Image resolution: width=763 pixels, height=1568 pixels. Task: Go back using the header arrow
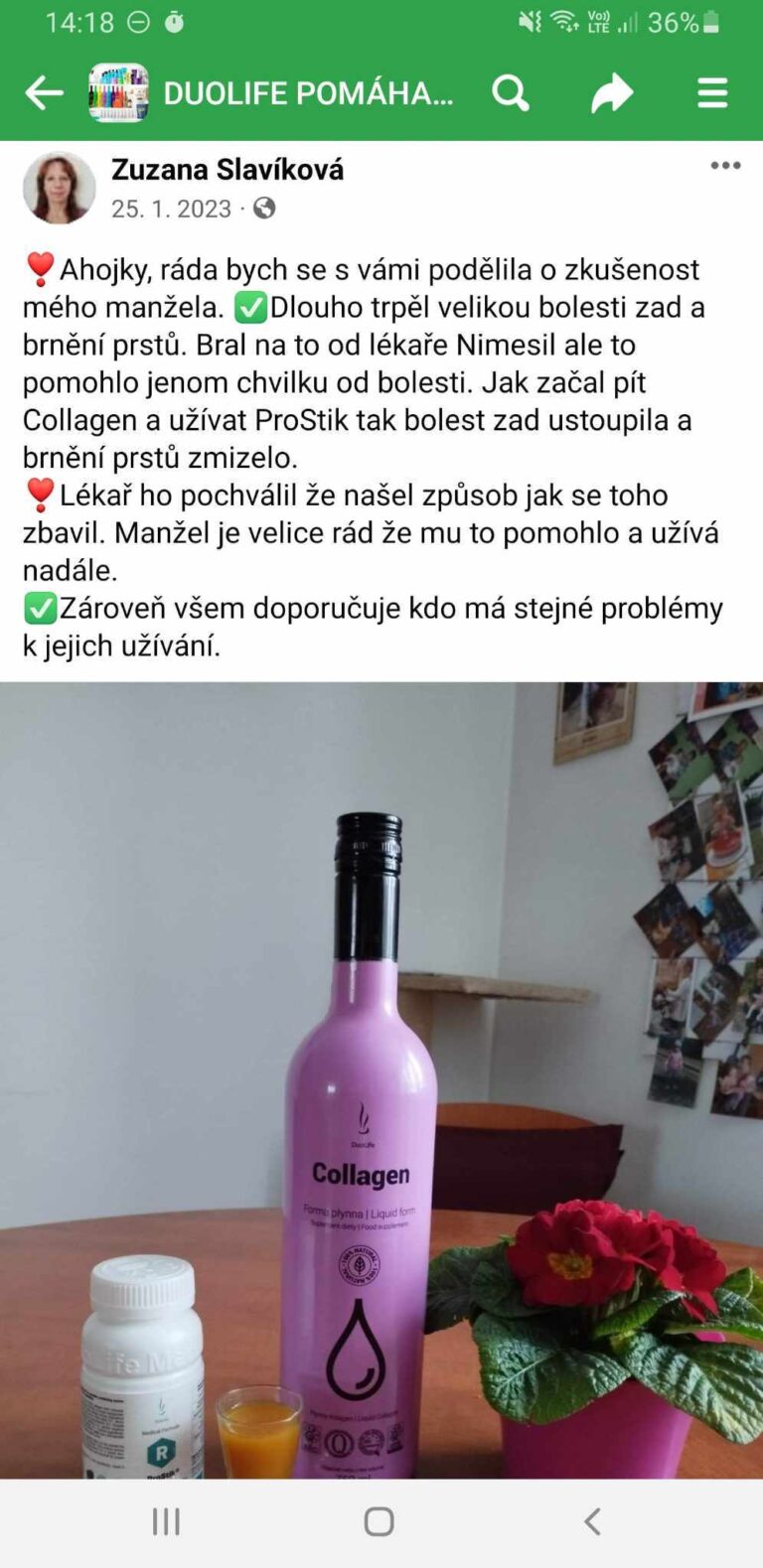pos(44,93)
